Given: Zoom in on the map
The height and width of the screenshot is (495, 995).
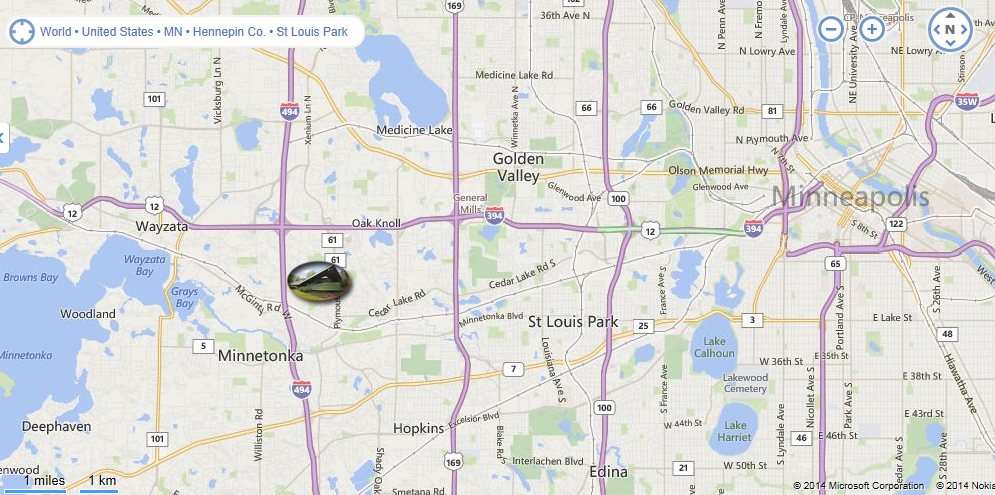Looking at the screenshot, I should (872, 29).
